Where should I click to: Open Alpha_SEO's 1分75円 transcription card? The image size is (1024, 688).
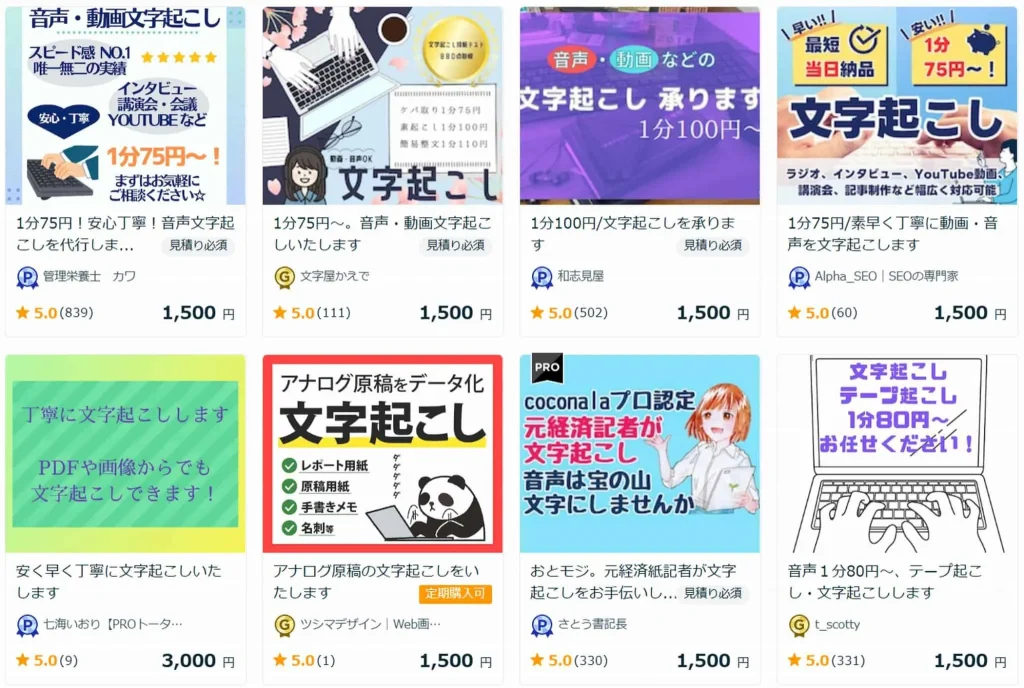coord(897,106)
